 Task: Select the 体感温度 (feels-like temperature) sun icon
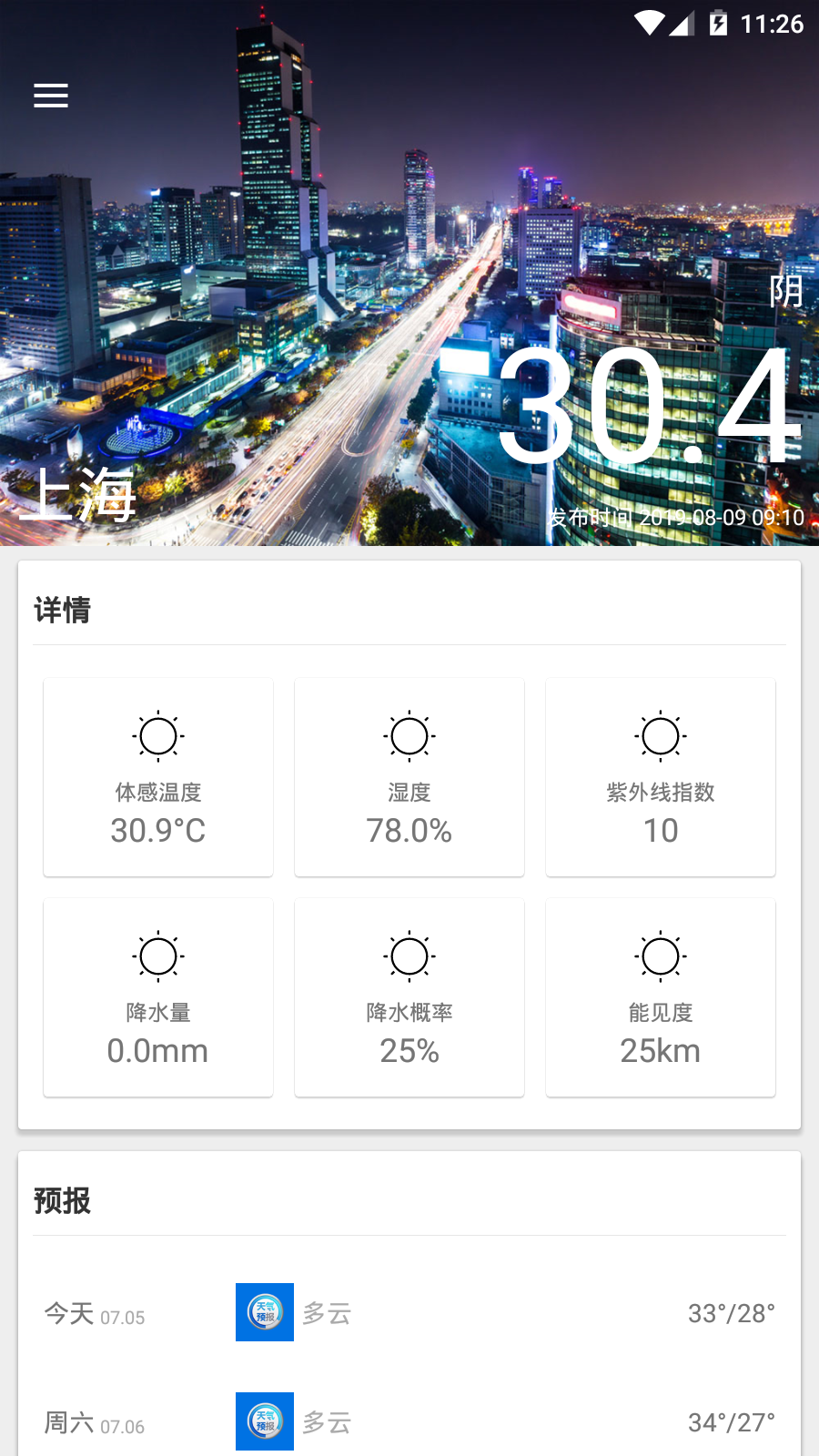coord(158,735)
